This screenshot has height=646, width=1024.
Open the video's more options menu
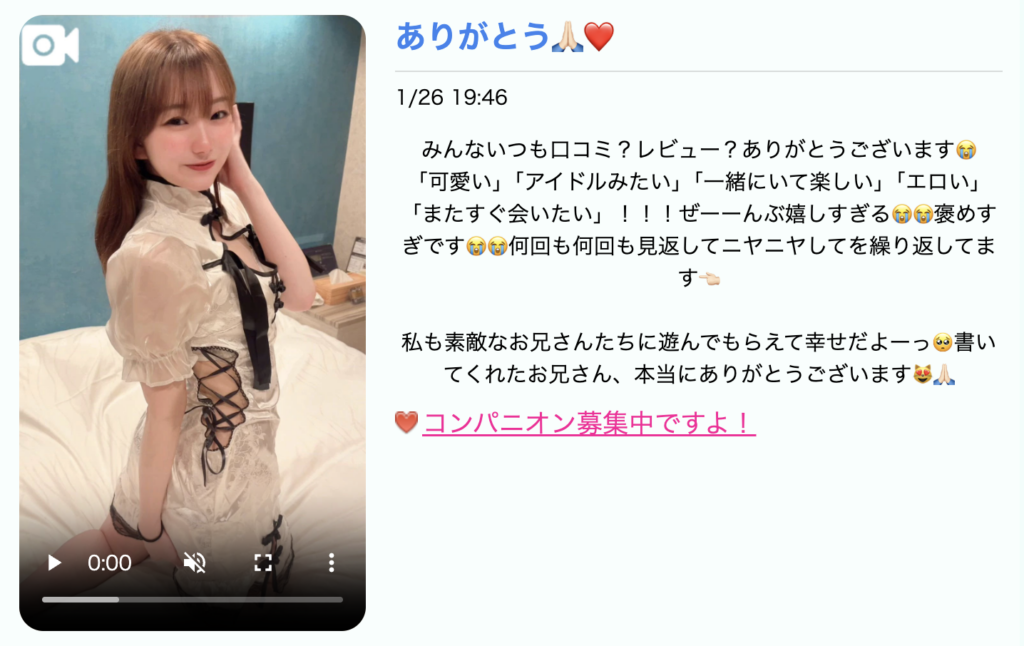(331, 563)
